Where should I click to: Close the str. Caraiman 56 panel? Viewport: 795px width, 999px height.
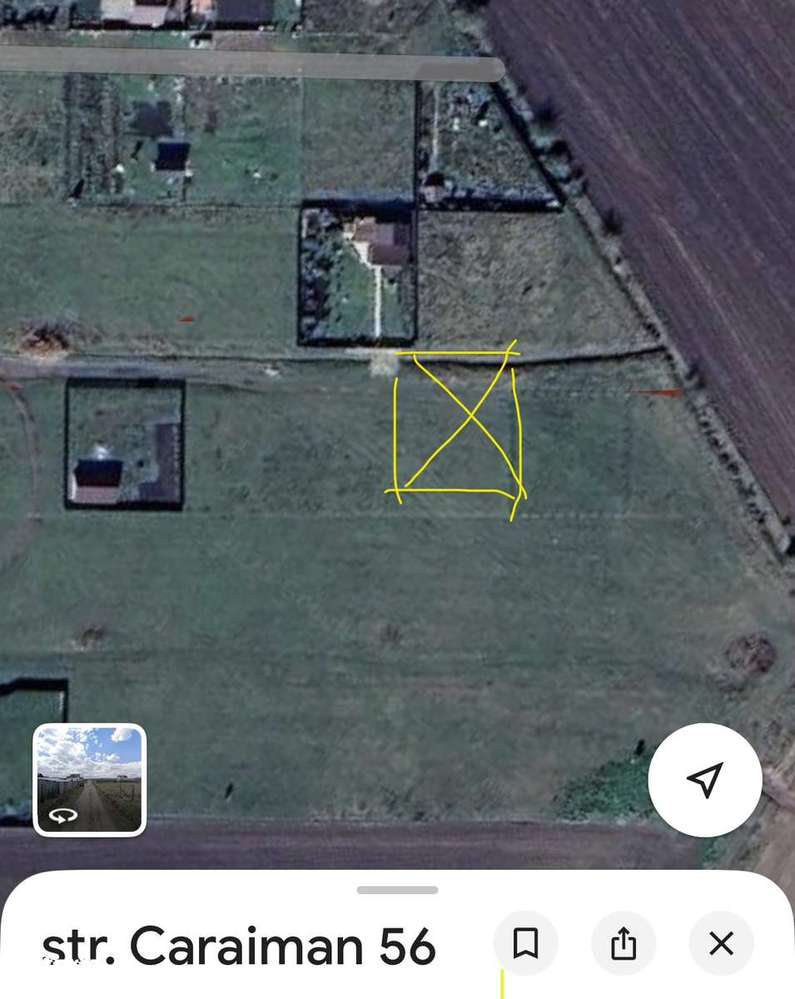(721, 943)
